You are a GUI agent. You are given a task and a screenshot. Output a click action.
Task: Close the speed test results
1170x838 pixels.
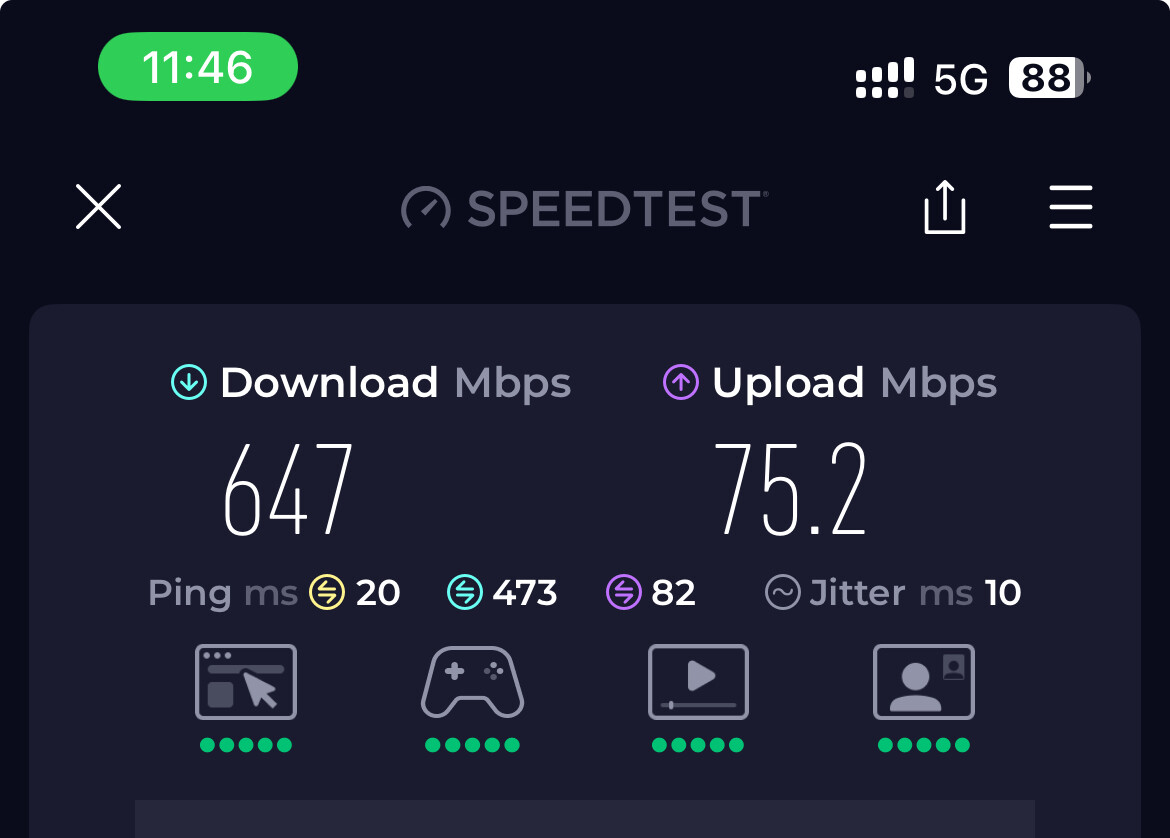tap(99, 207)
